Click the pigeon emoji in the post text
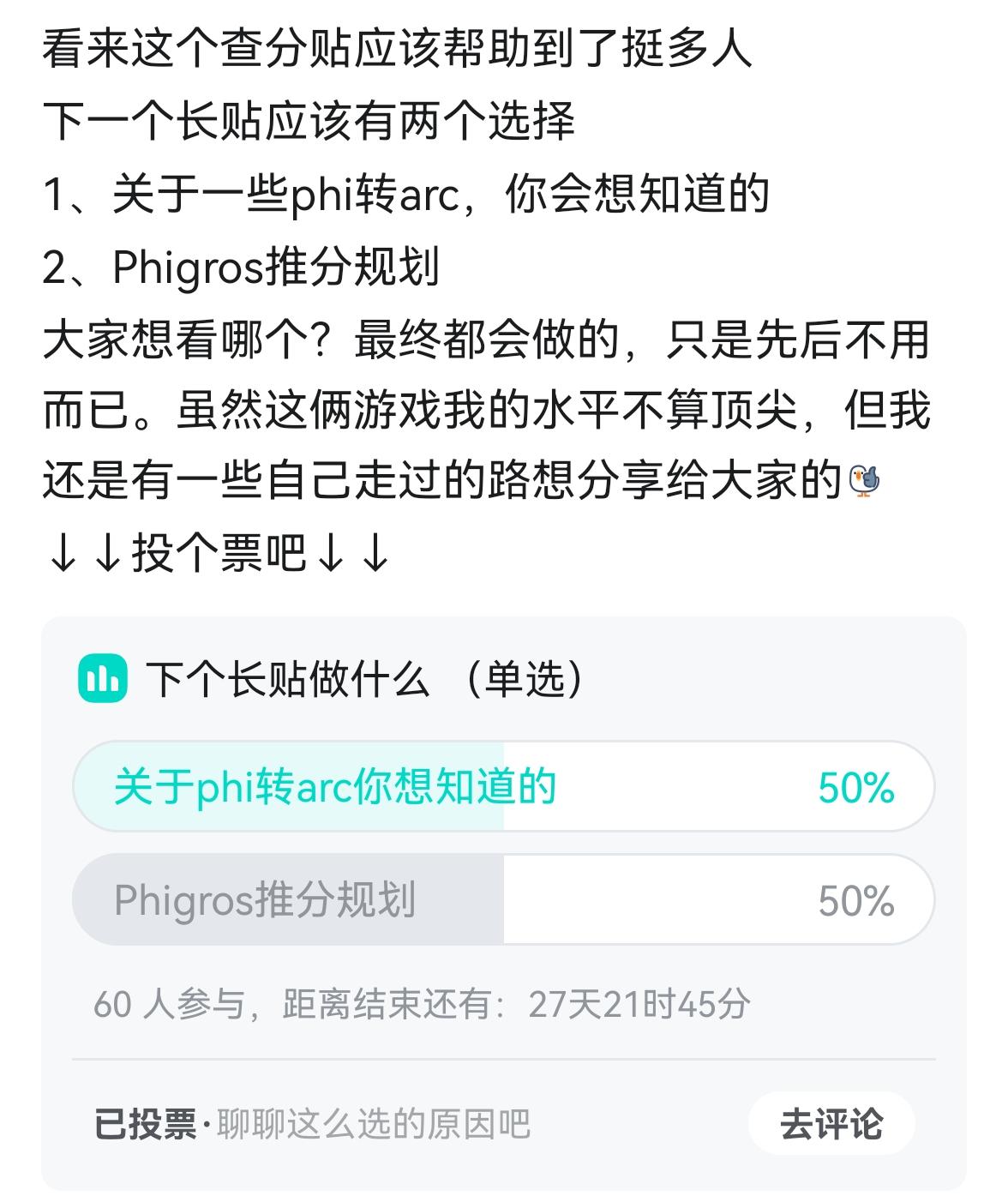The image size is (1008, 1202). (868, 481)
